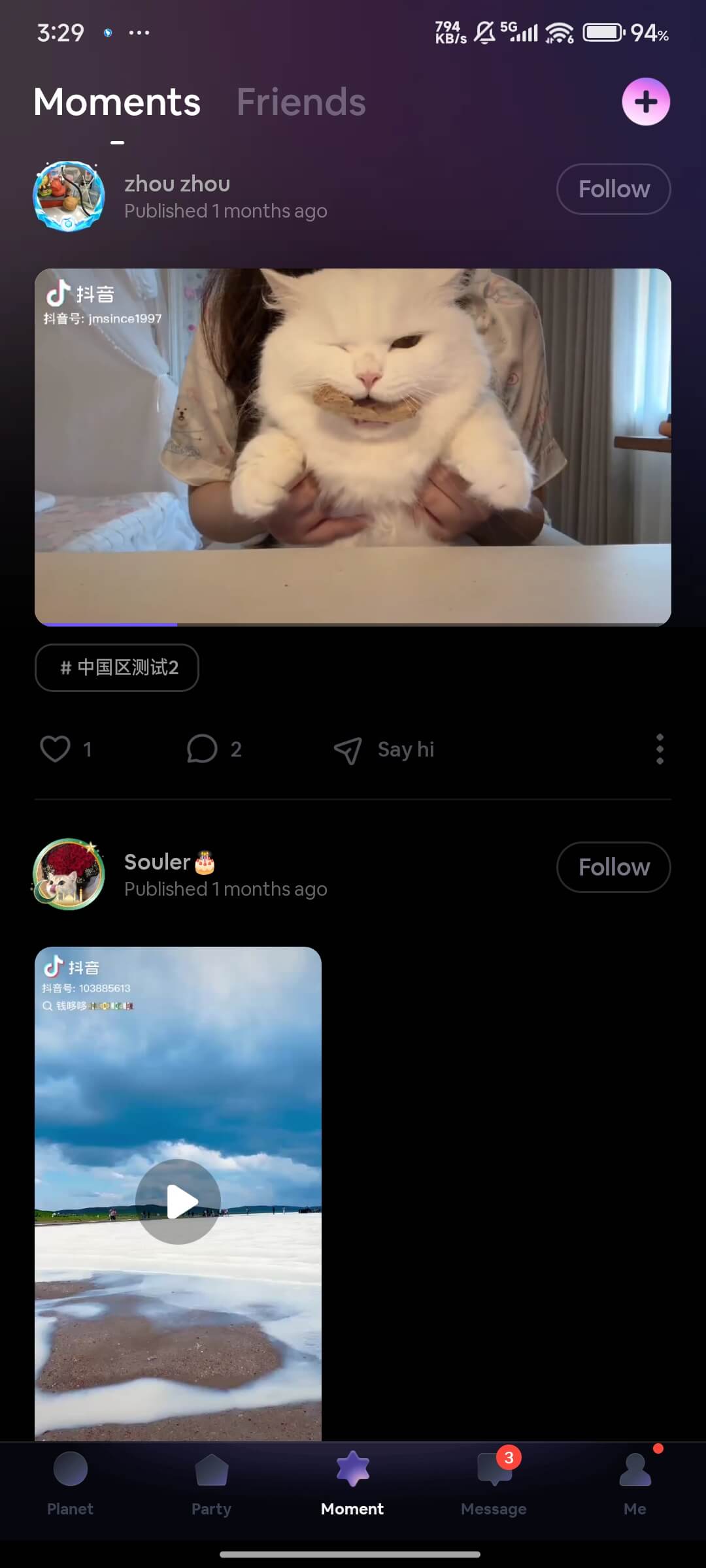This screenshot has width=706, height=1568.
Task: Open the #中国区测试2 hashtag chip
Action: pos(117,667)
